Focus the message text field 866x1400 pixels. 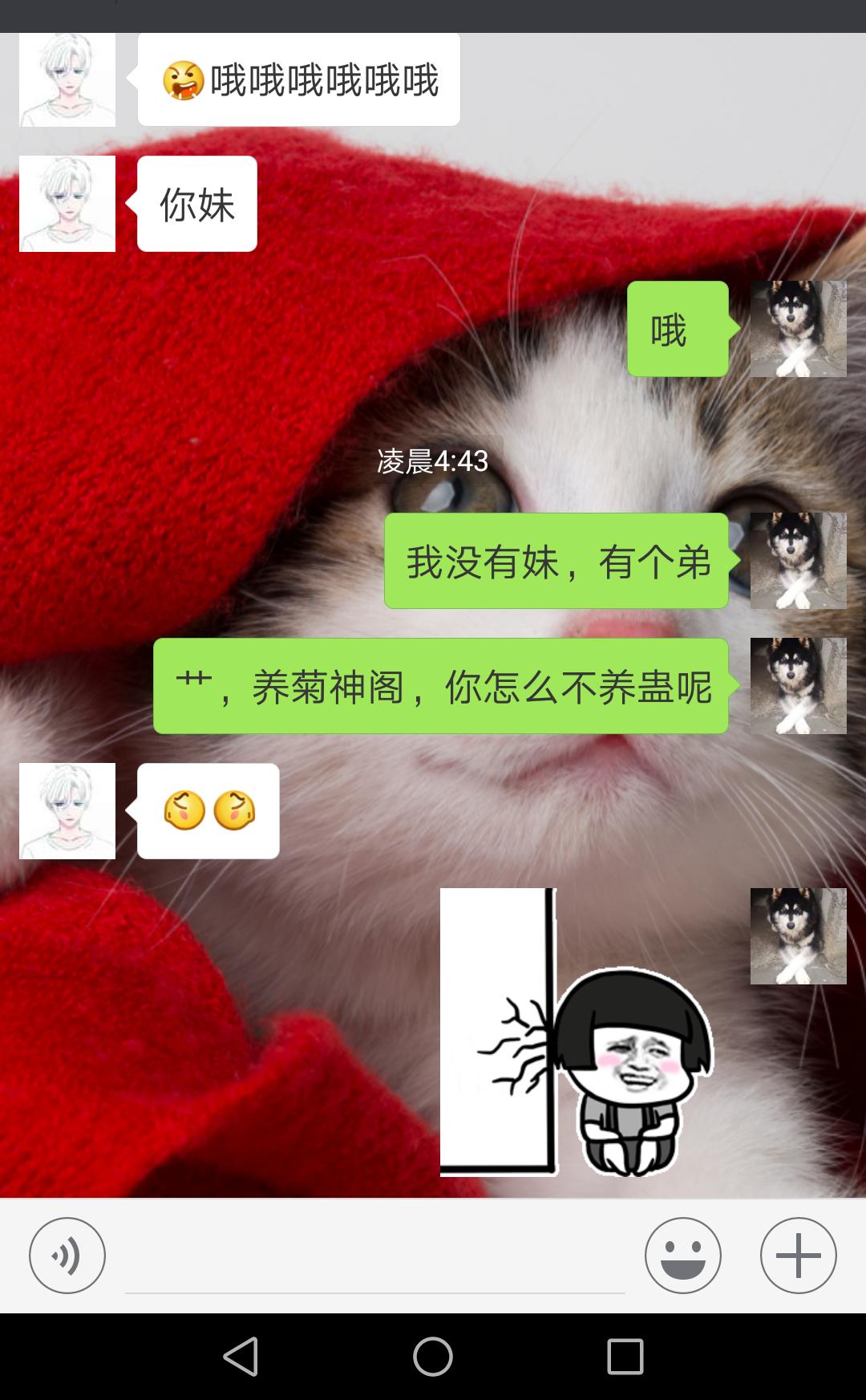coord(374,1264)
